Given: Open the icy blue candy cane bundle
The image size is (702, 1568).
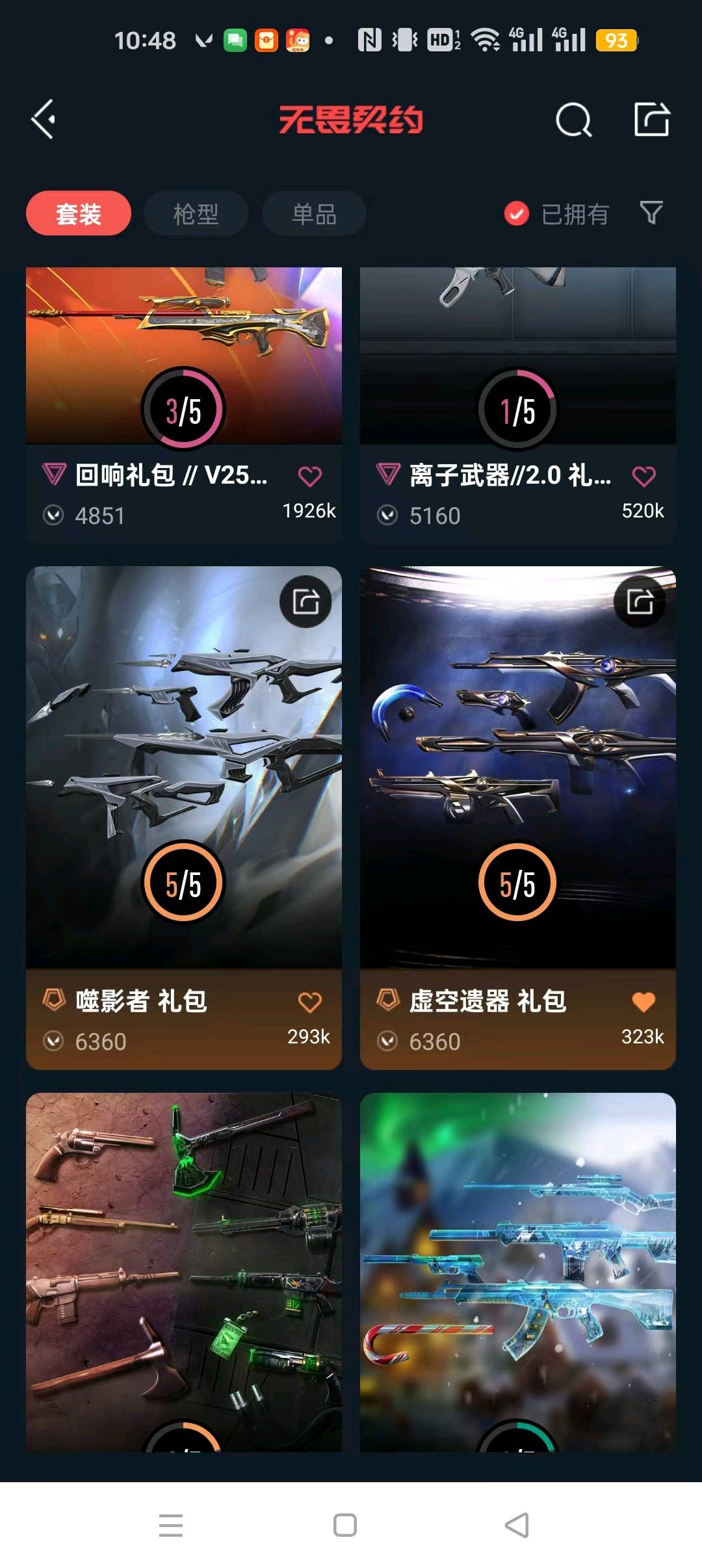Looking at the screenshot, I should point(517,1268).
